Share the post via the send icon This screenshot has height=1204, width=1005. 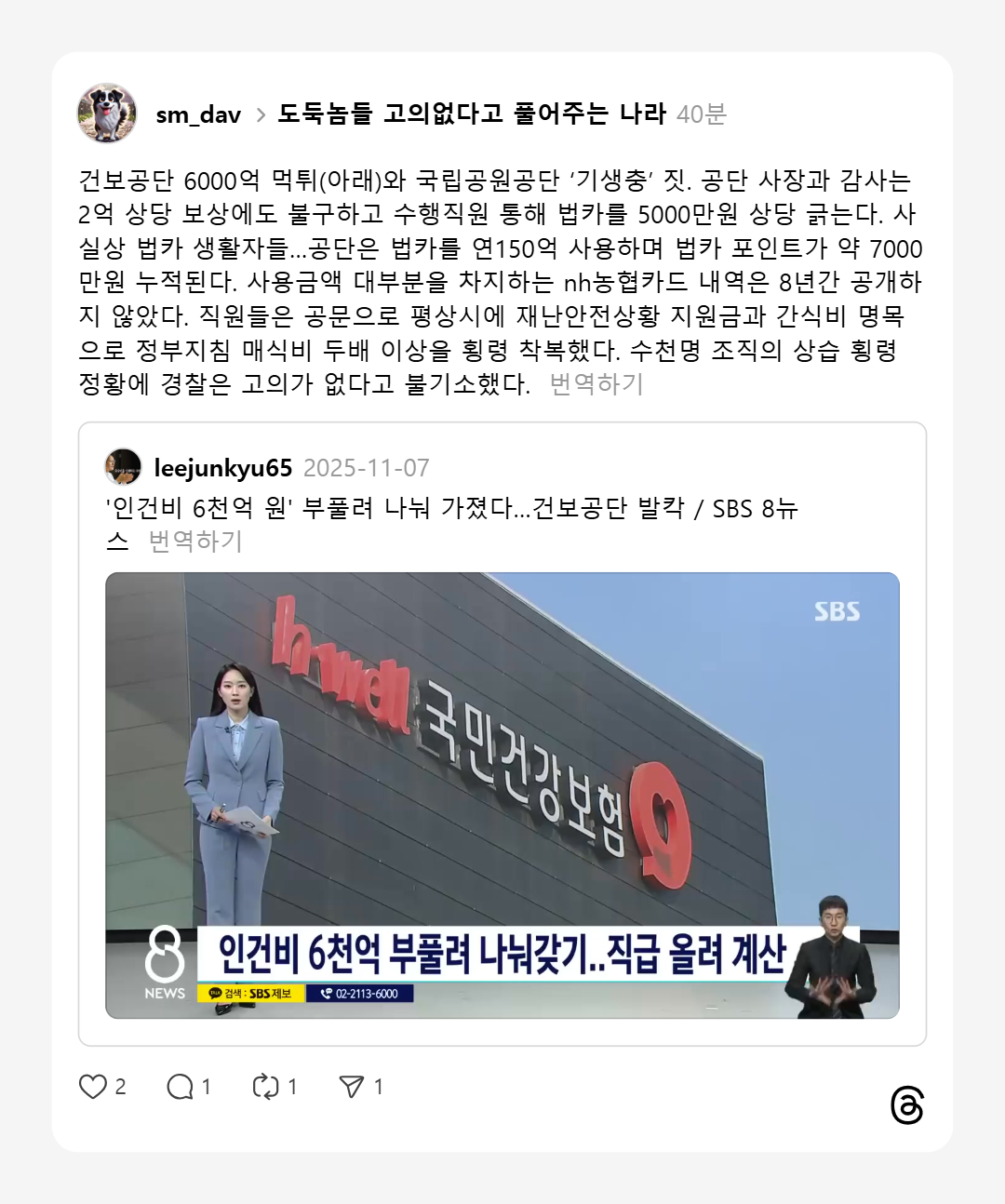[x=352, y=1086]
